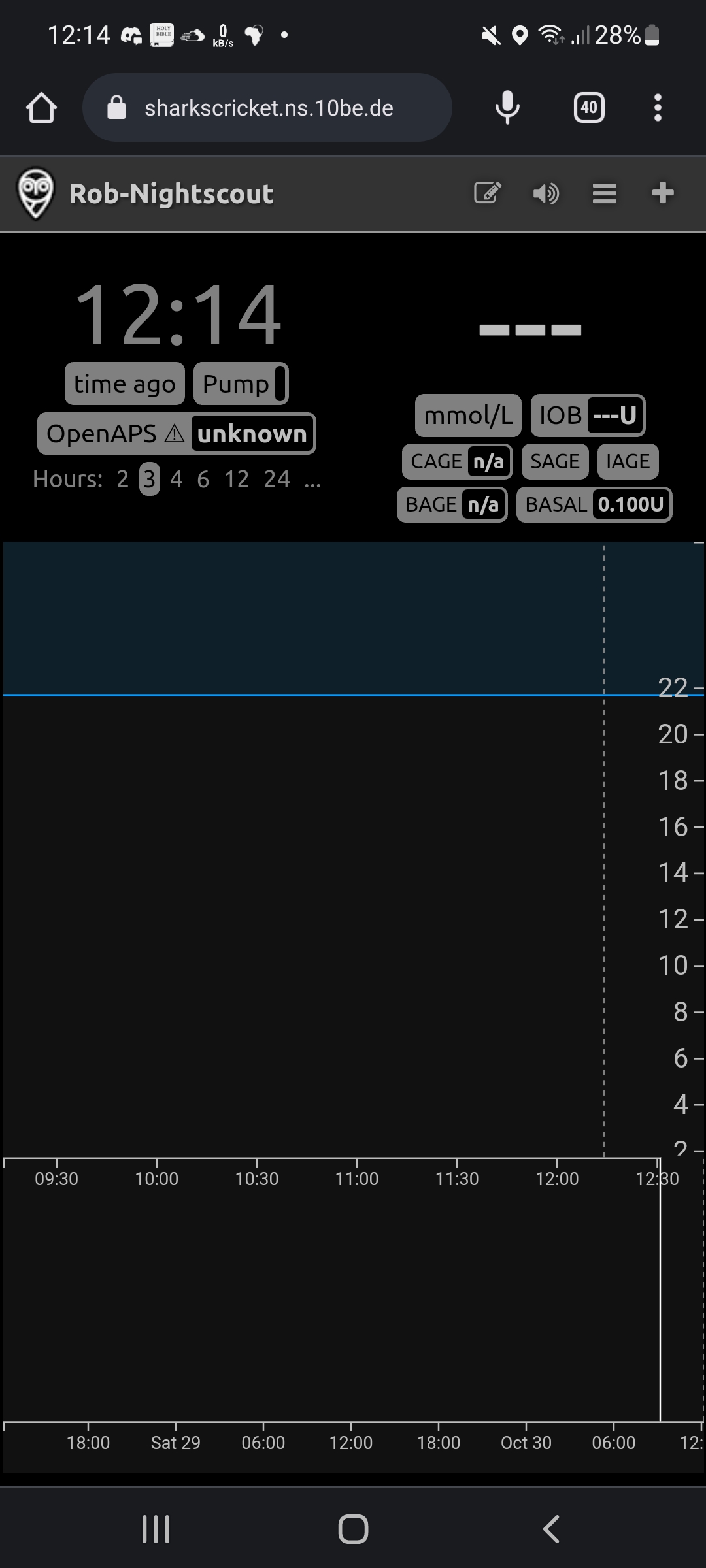This screenshot has width=706, height=1568.
Task: Start voice search with the microphone icon
Action: tap(508, 108)
